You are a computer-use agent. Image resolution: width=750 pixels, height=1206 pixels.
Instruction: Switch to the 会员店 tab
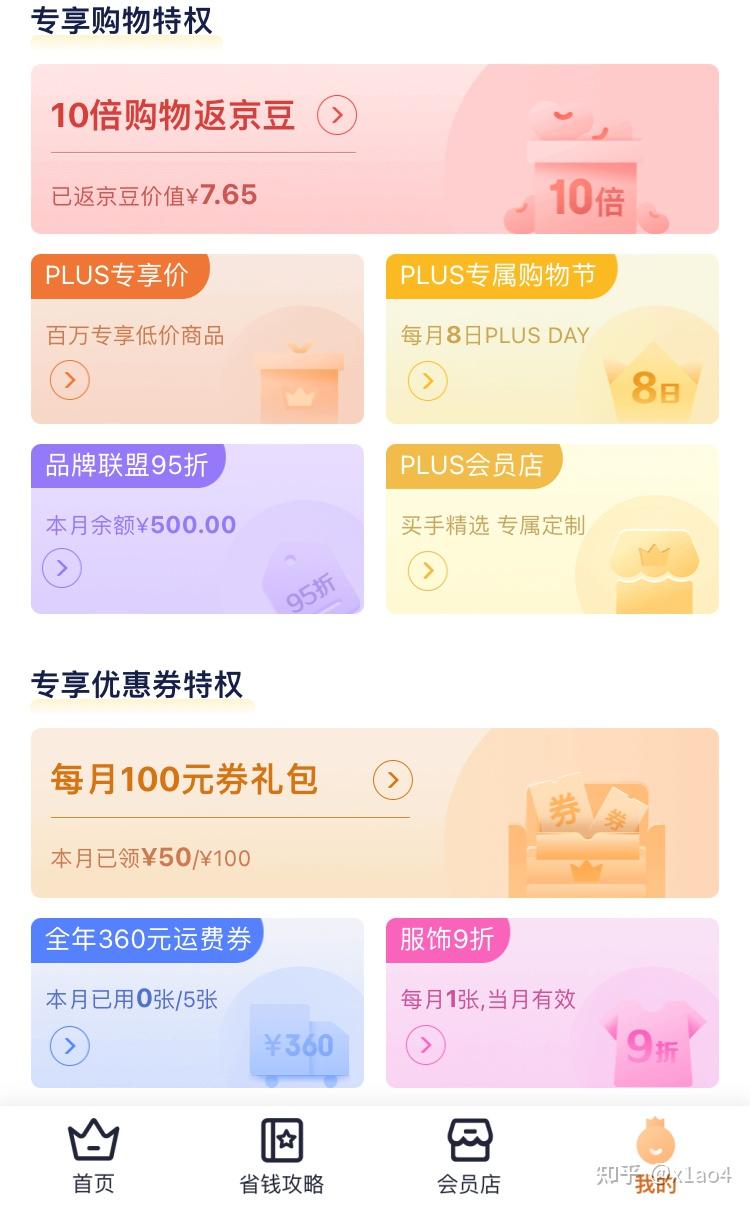469,1157
